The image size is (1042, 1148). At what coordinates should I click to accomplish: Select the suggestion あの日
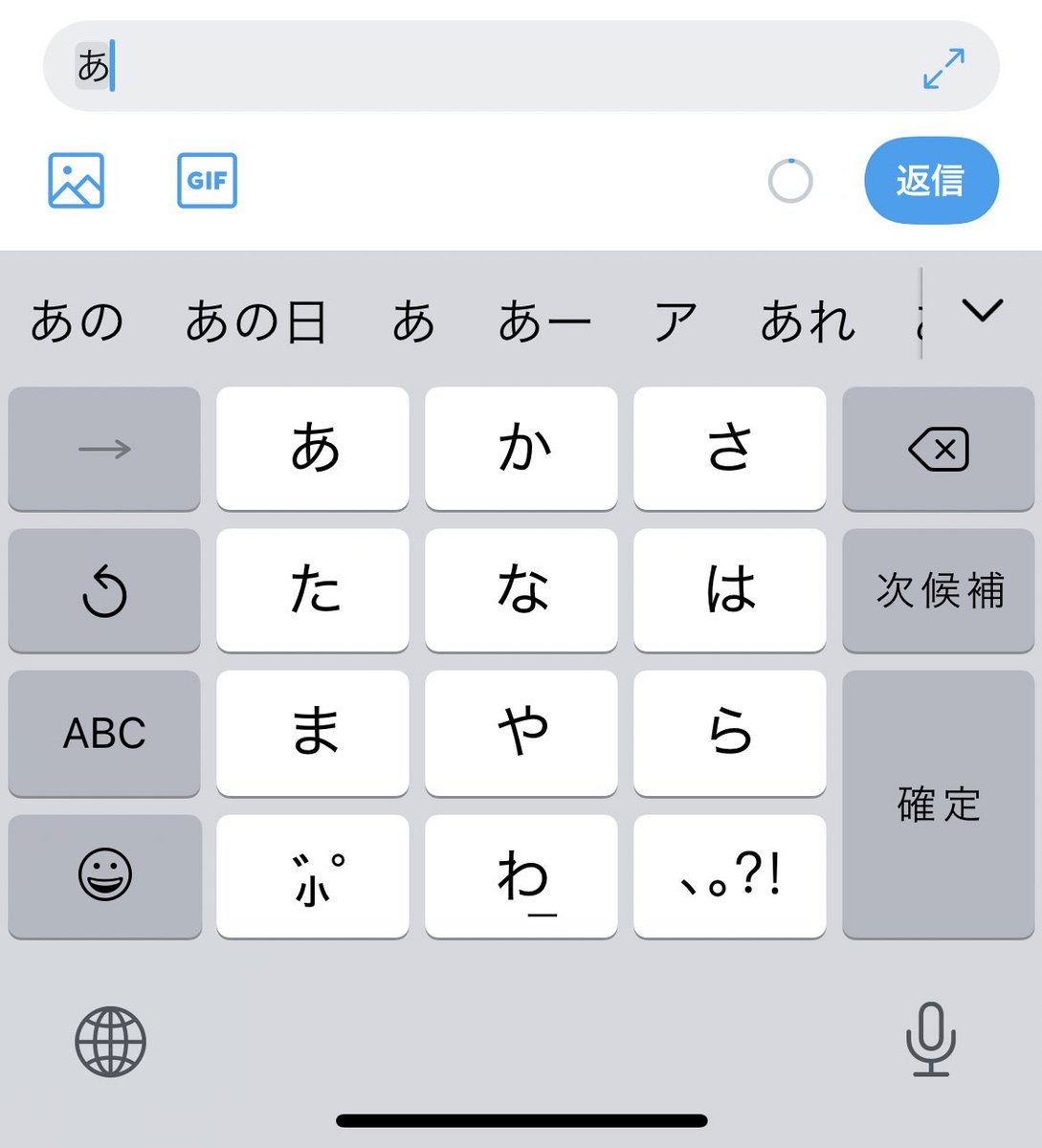(x=255, y=321)
